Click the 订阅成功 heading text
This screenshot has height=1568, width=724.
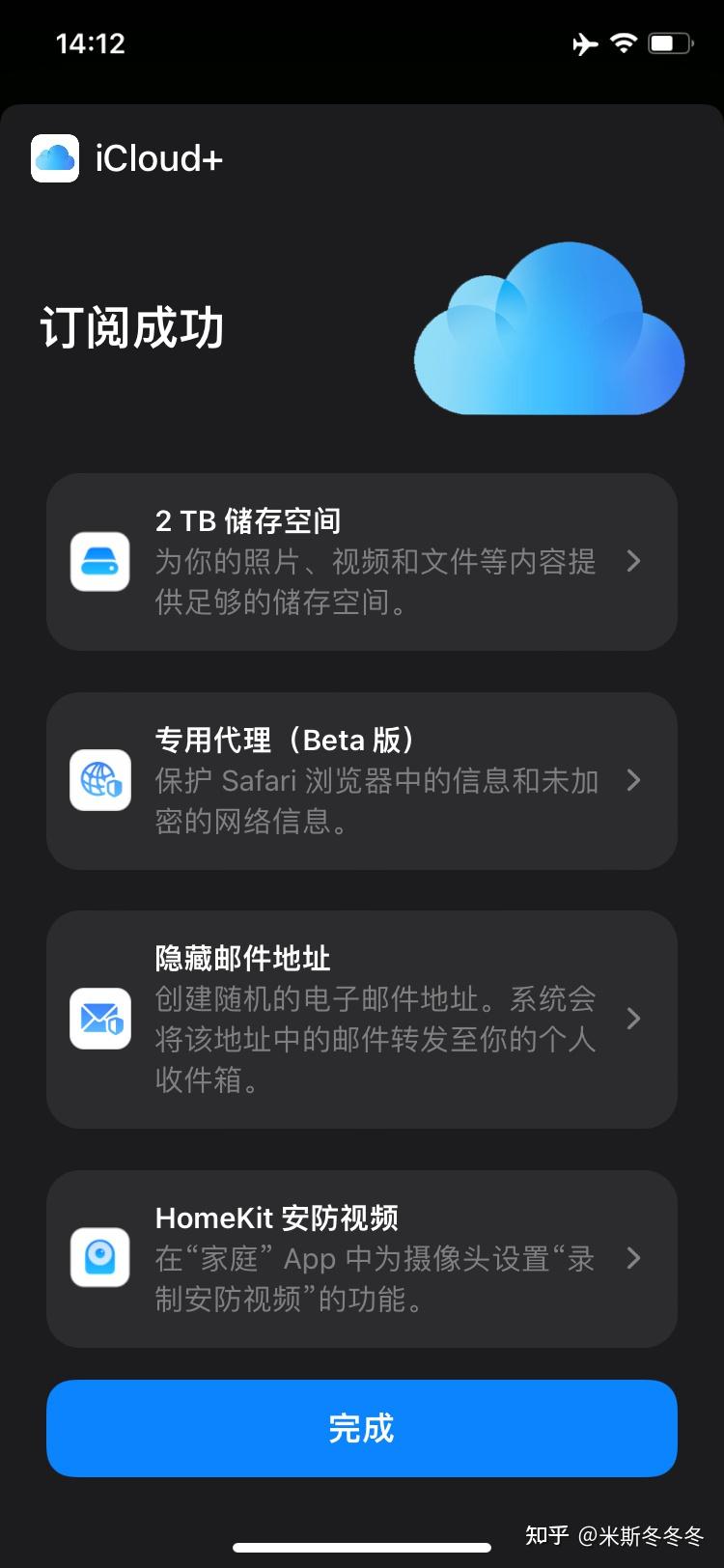tap(131, 329)
